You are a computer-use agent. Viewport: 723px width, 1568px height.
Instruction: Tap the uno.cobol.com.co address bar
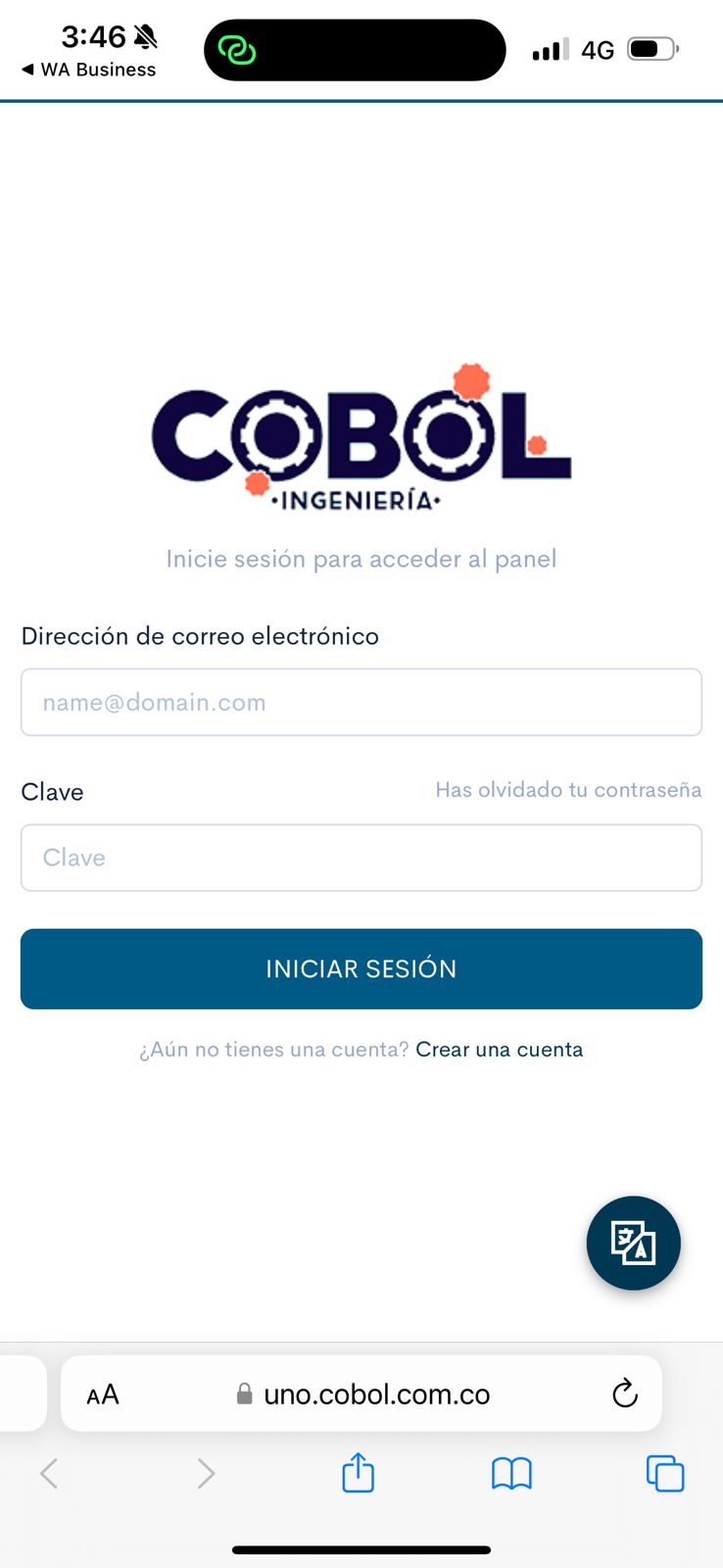pyautogui.click(x=376, y=1394)
